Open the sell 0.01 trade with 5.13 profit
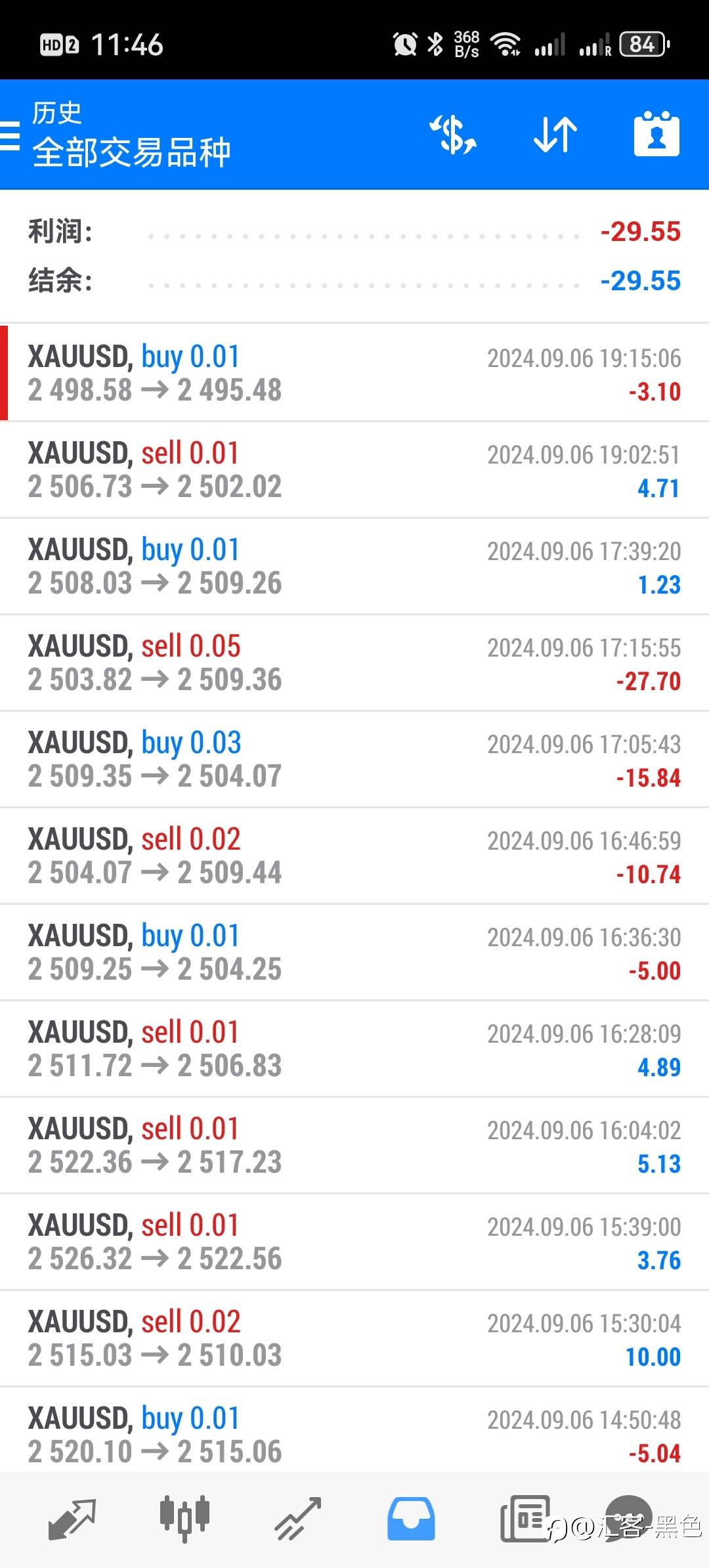 coord(354,1145)
